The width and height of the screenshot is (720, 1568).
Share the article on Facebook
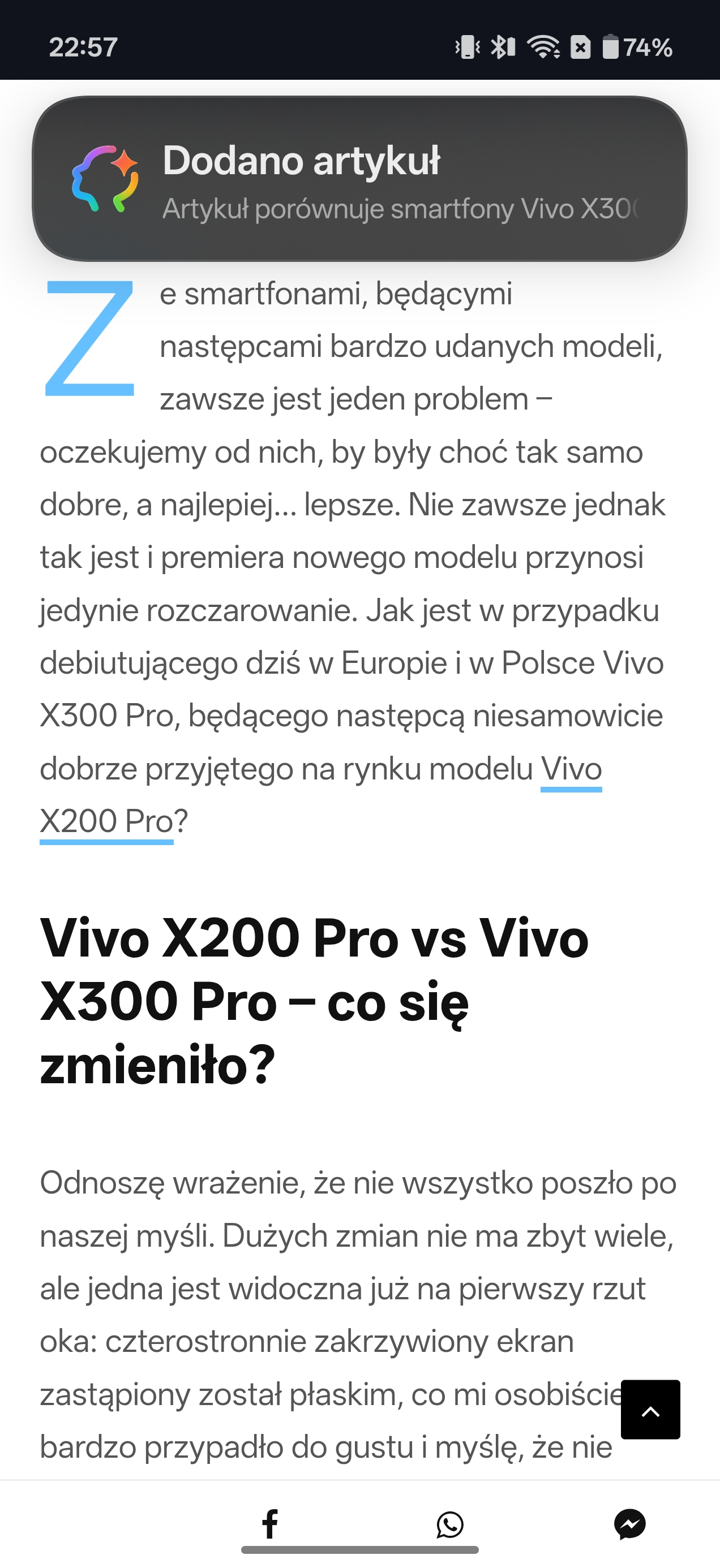point(270,1524)
